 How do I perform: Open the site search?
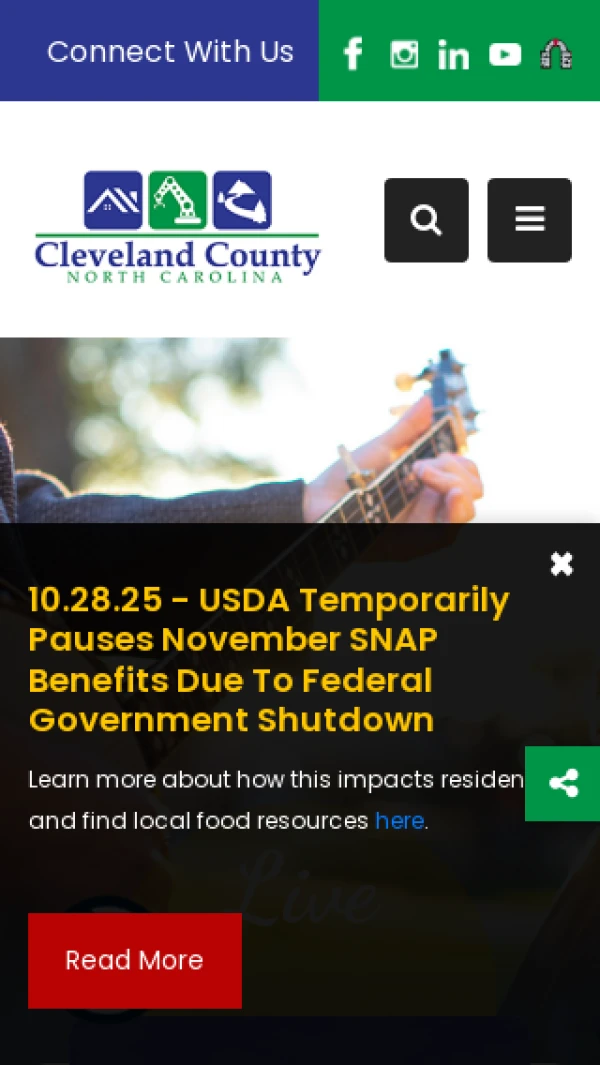[x=426, y=220]
